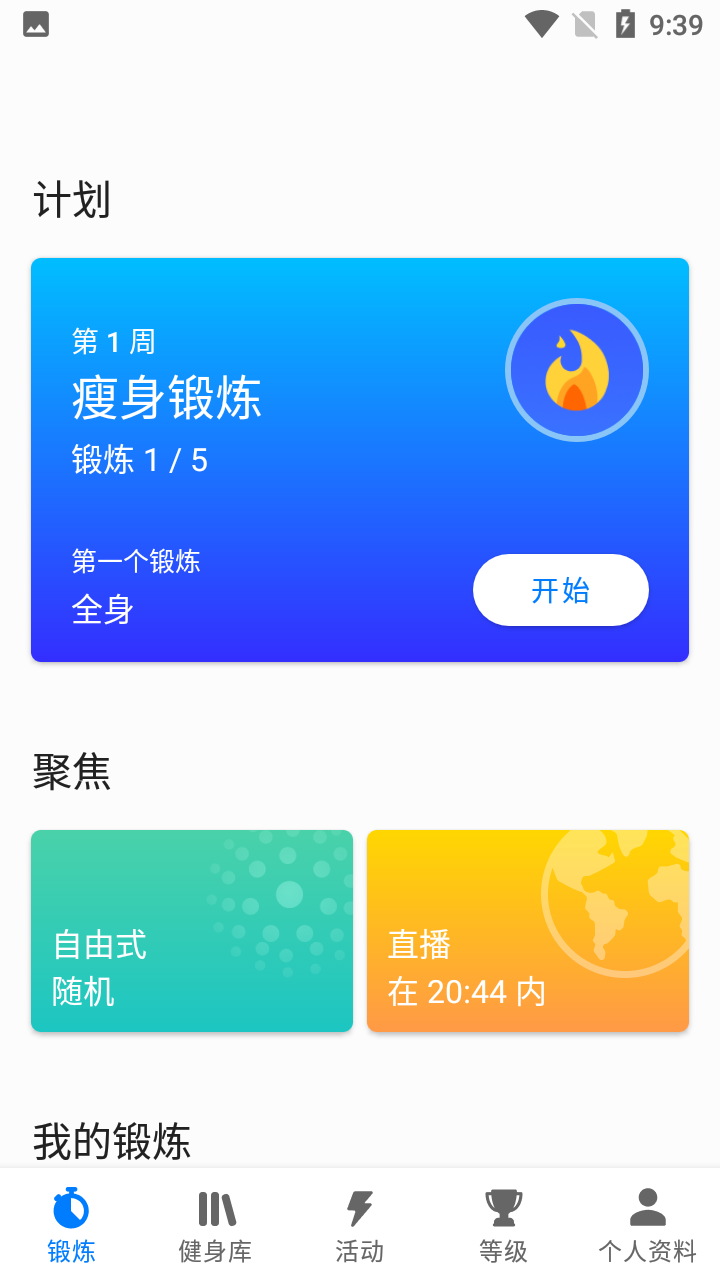Open the 直播 live session card
This screenshot has height=1280, width=720.
coord(528,930)
